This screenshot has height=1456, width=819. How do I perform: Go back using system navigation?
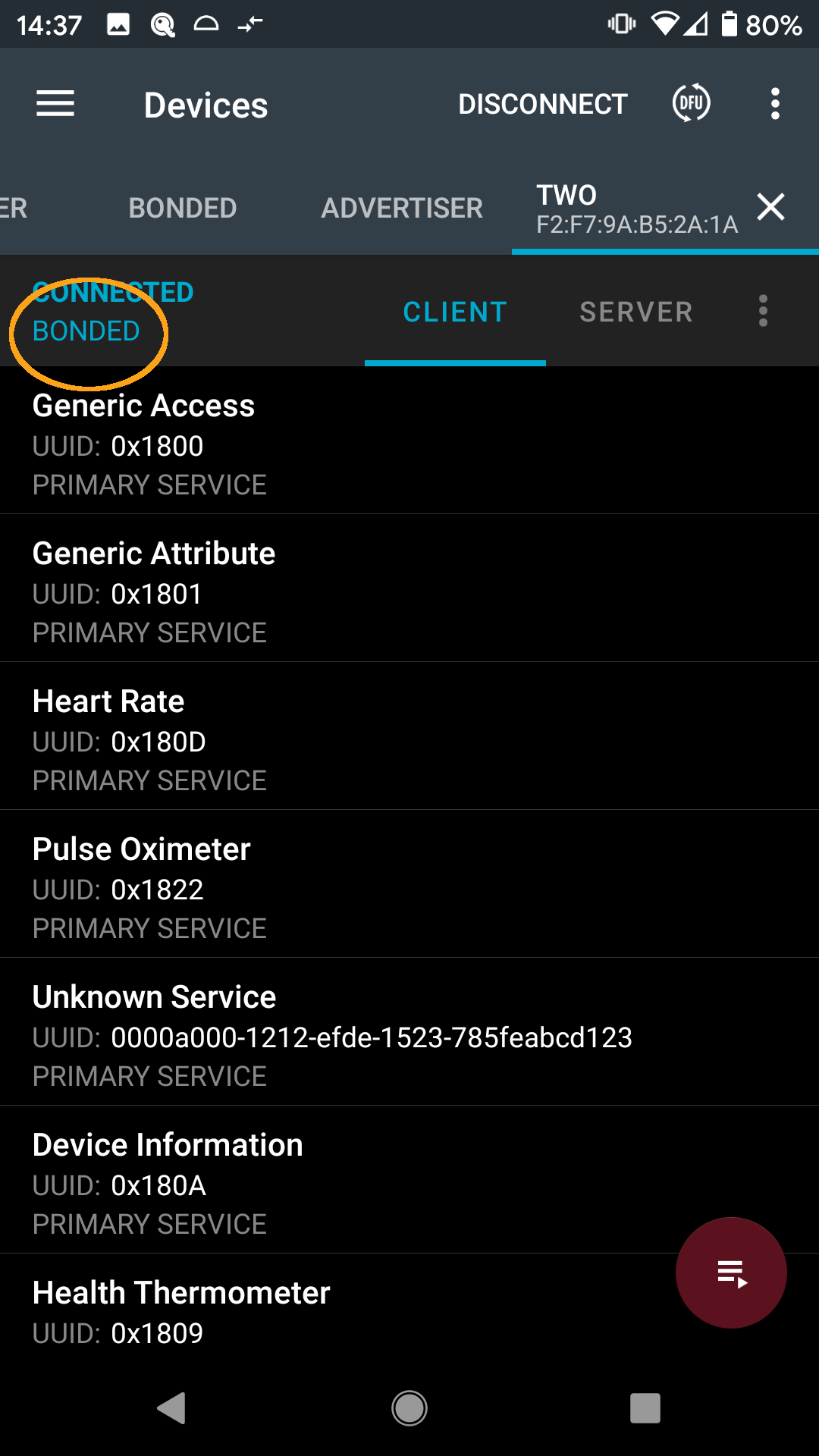pos(172,1408)
